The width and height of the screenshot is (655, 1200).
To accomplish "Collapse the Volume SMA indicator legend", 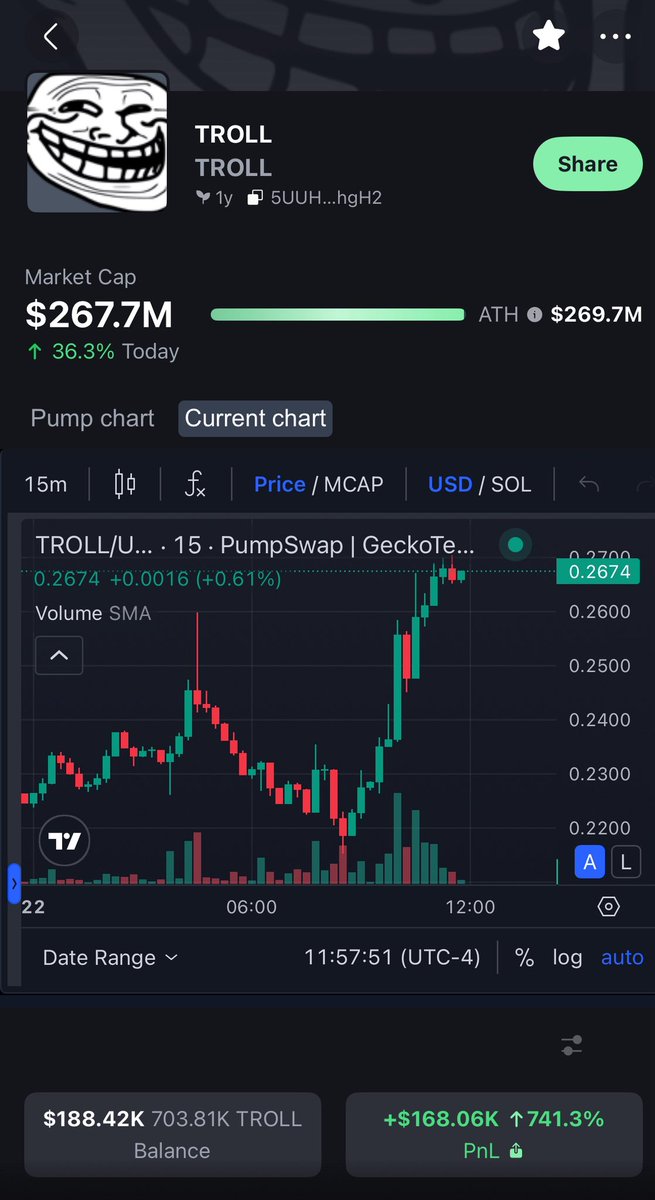I will [x=59, y=656].
